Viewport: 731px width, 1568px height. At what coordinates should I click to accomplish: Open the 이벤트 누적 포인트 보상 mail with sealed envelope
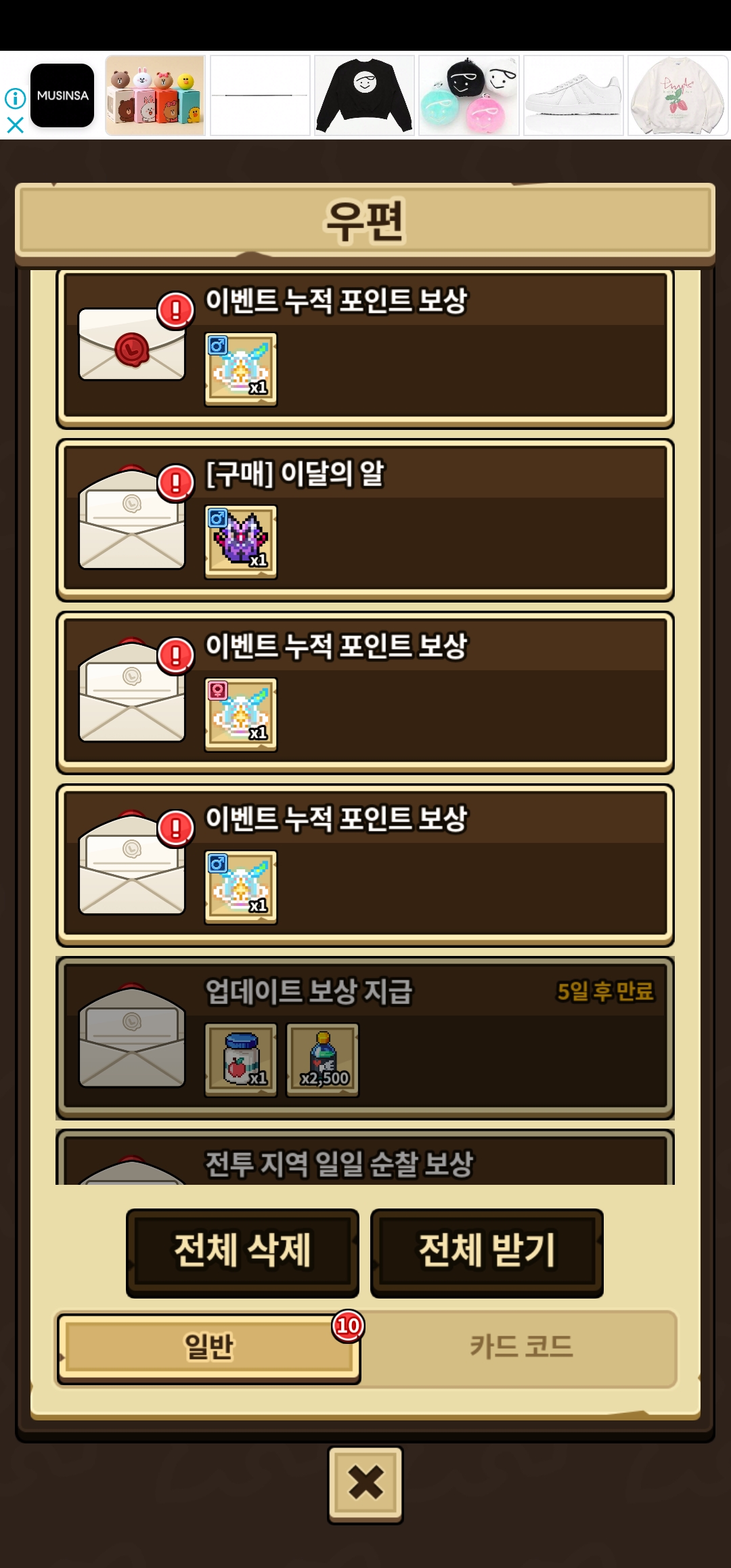point(365,348)
